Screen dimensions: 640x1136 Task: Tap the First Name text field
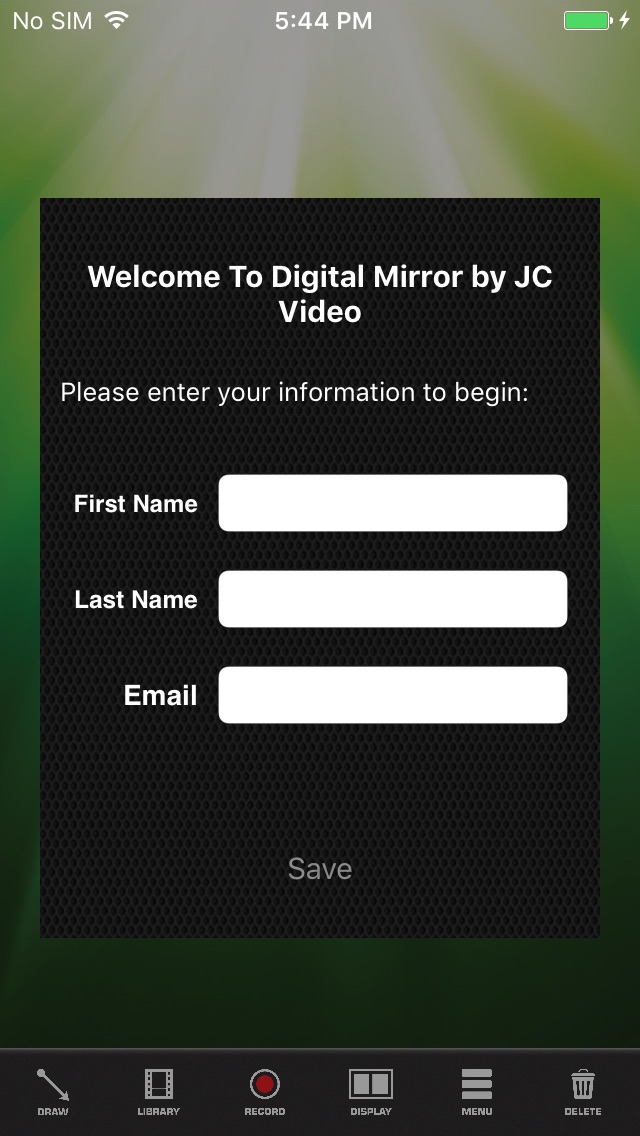click(x=392, y=503)
